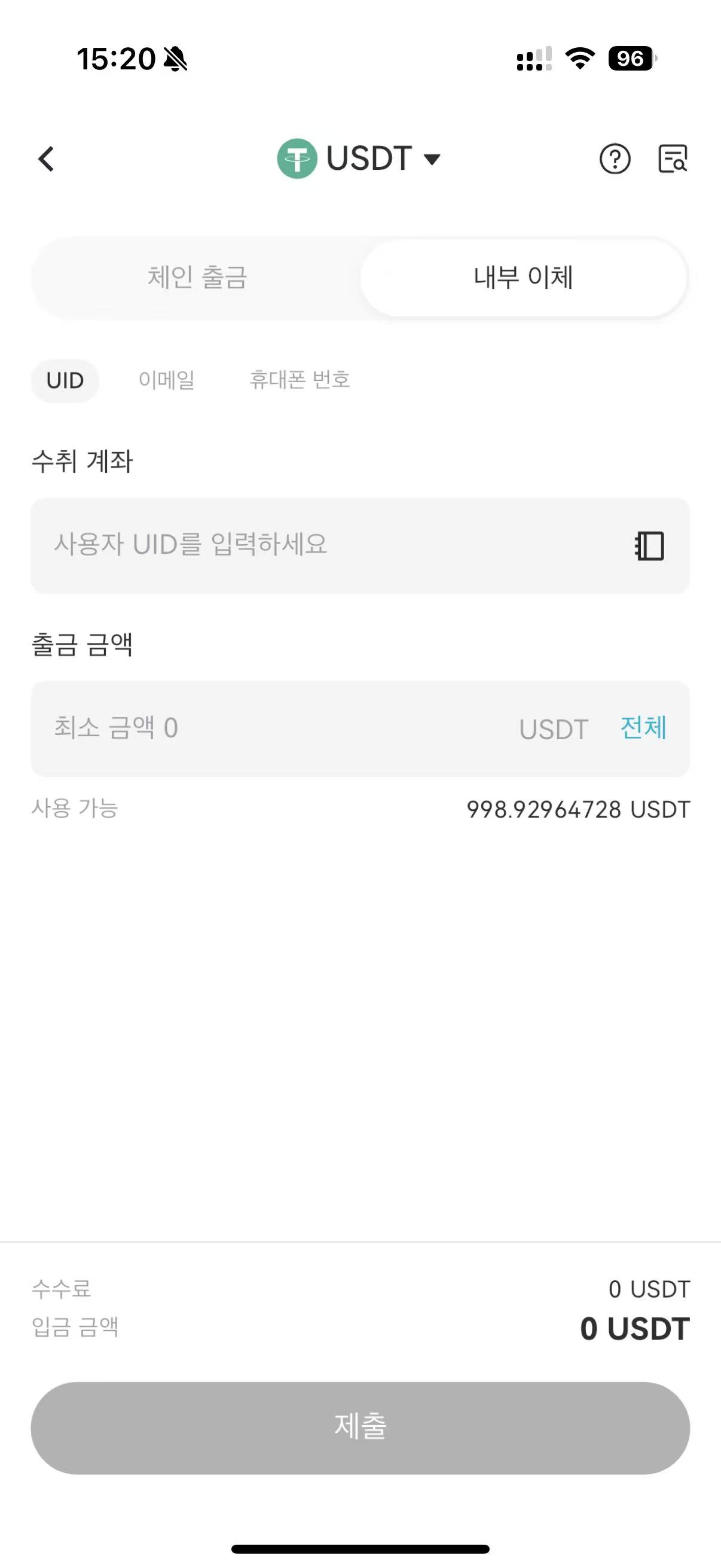Open the help question mark icon
The width and height of the screenshot is (721, 1568).
coord(615,160)
